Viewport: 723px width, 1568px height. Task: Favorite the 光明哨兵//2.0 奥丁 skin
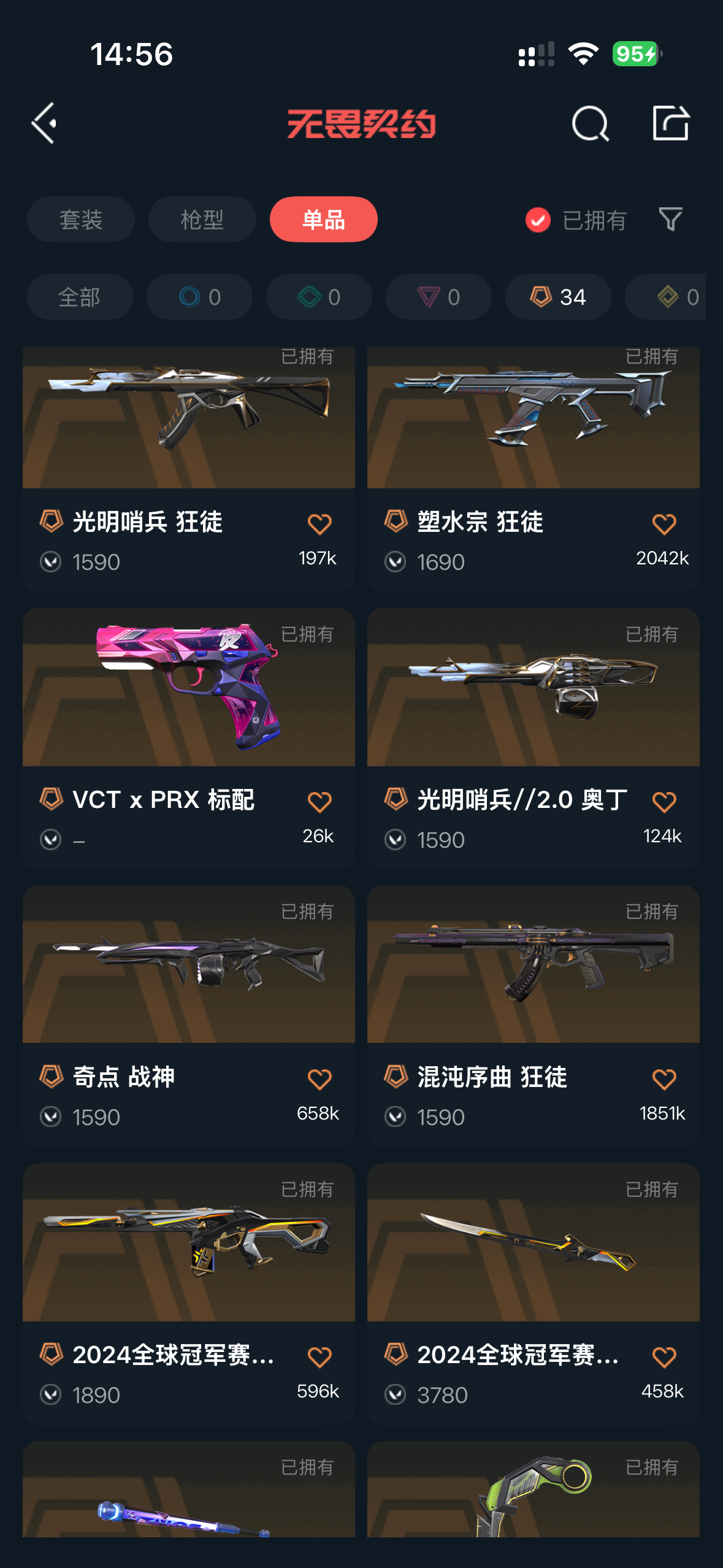[x=664, y=802]
